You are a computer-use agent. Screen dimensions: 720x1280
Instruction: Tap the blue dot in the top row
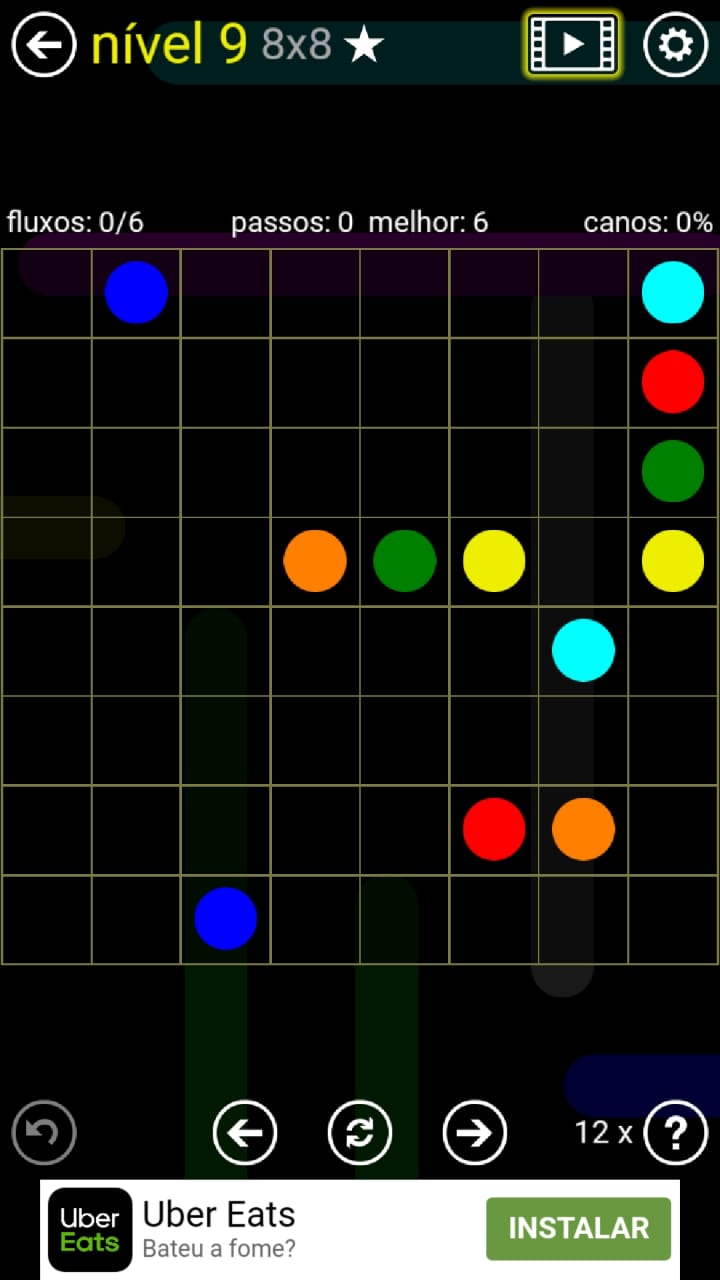point(136,292)
